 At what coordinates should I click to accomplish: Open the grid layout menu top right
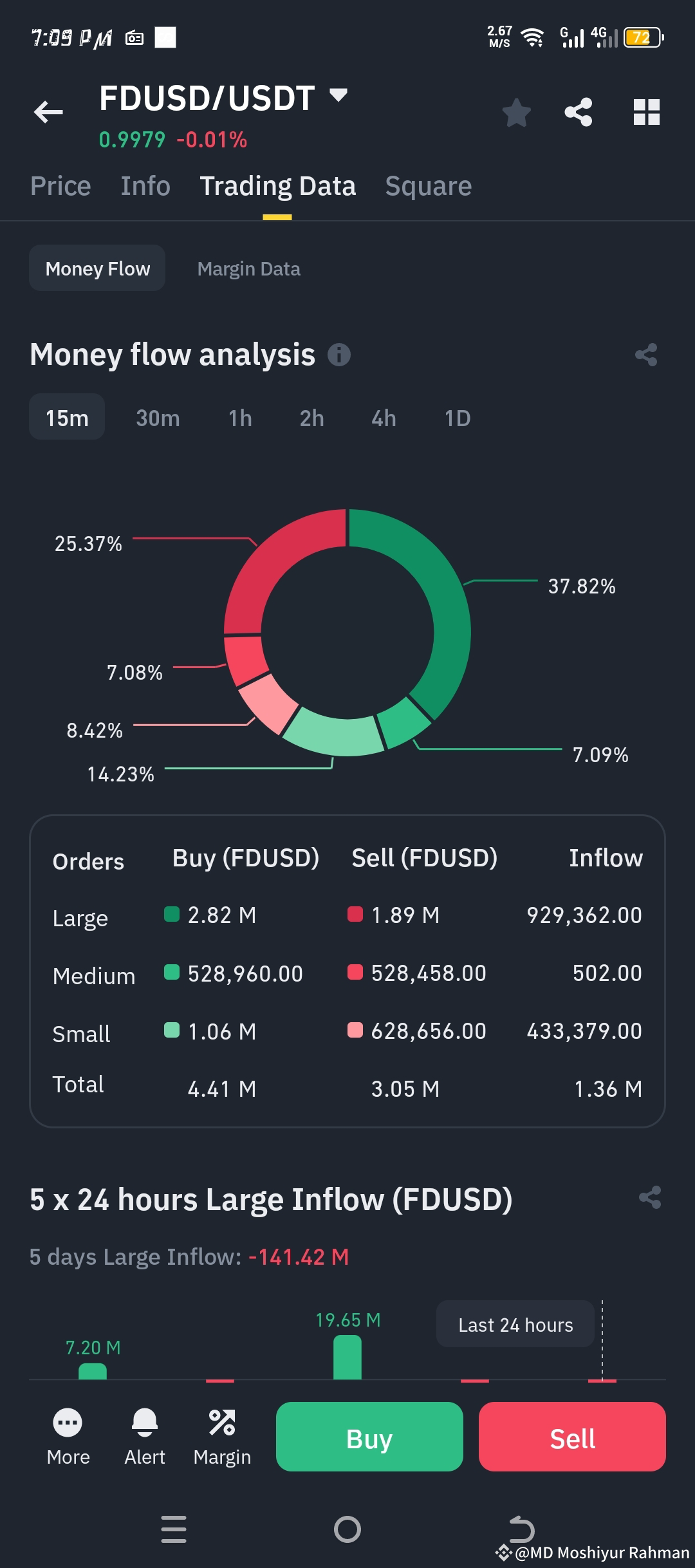click(647, 111)
